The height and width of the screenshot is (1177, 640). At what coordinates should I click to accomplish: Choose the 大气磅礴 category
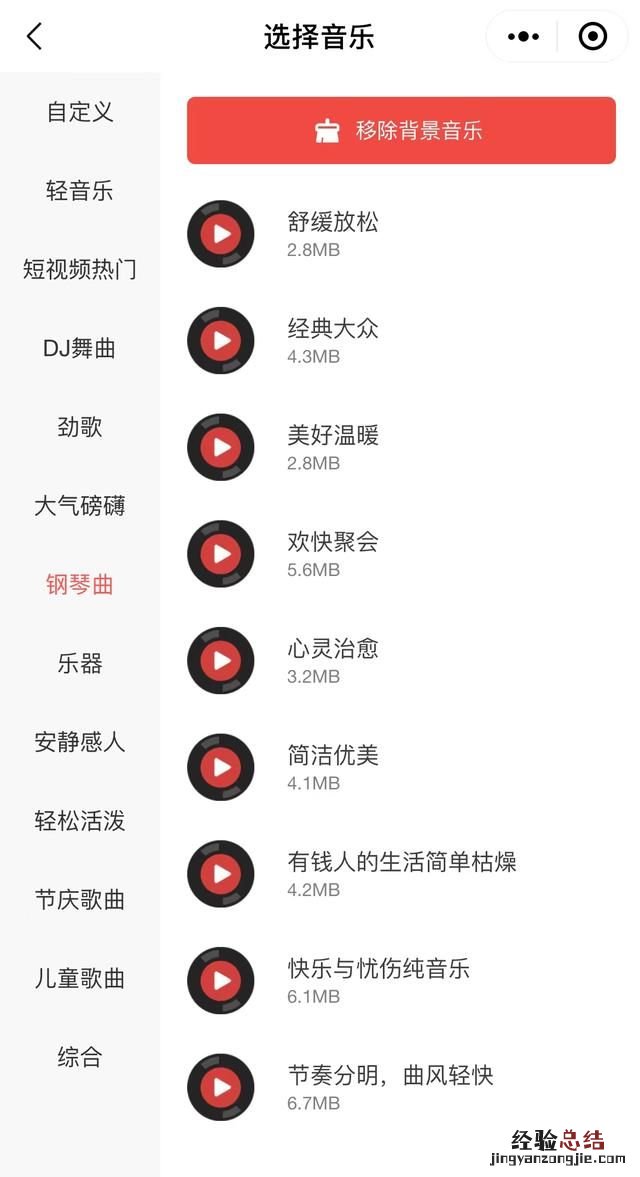tap(80, 506)
